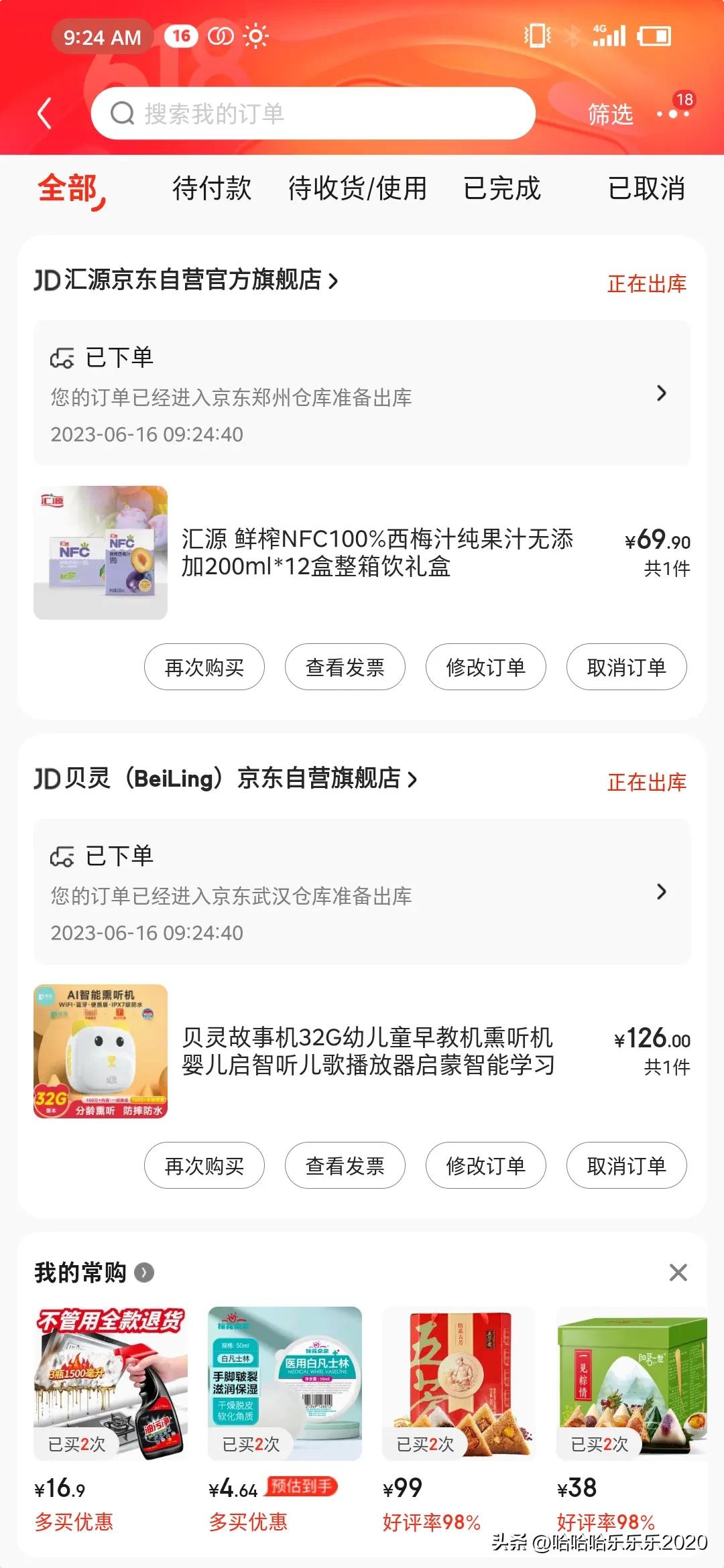724x1568 pixels.
Task: Click 查看发票 for the story machine order
Action: [x=345, y=1165]
